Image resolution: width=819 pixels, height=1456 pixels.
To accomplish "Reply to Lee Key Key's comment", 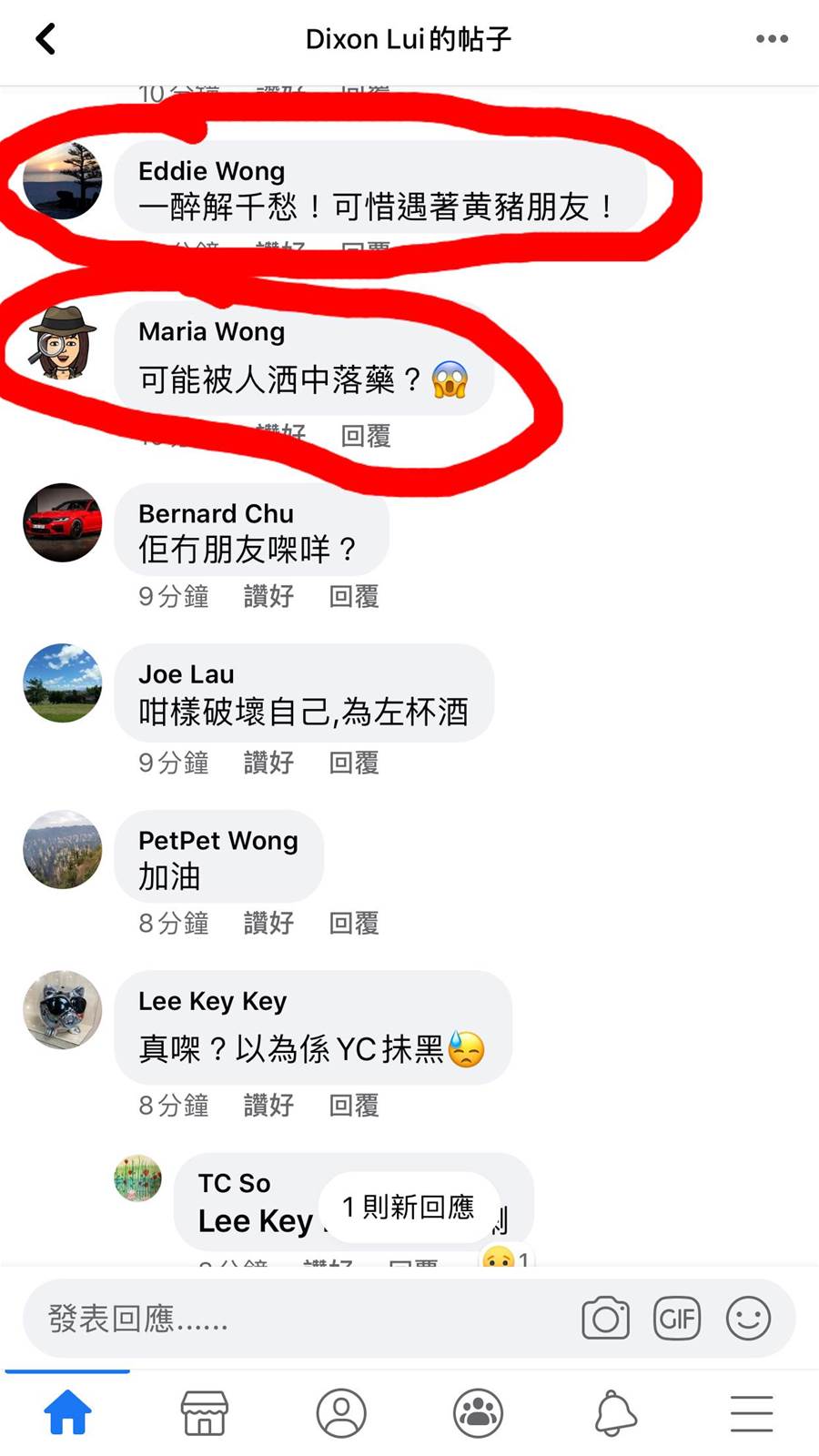I will (x=354, y=1105).
